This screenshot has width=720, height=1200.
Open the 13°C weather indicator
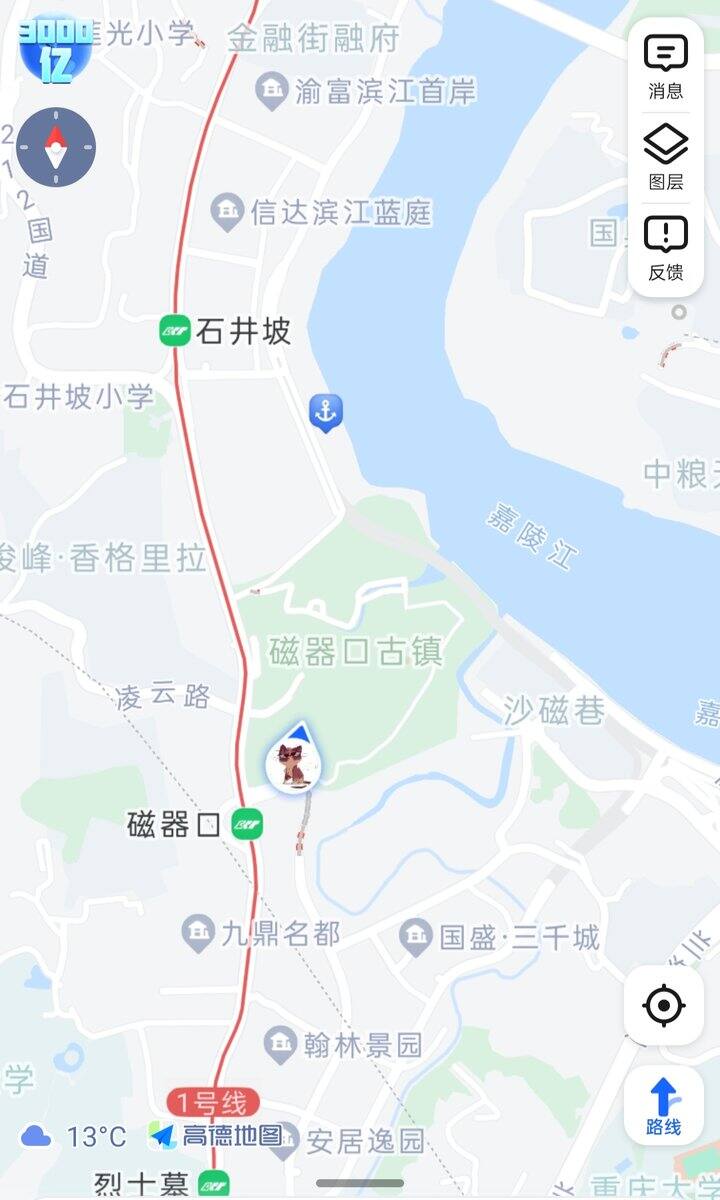pyautogui.click(x=73, y=1136)
